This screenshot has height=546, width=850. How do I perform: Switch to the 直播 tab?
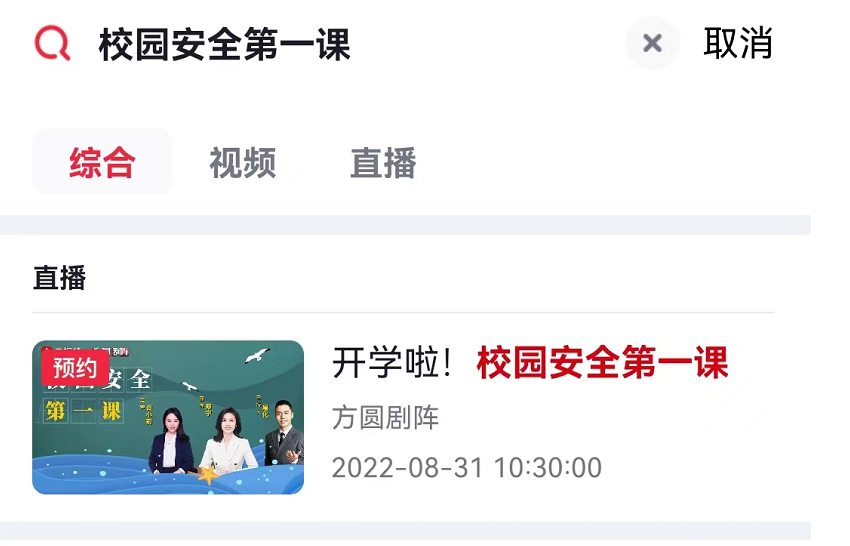[383, 163]
